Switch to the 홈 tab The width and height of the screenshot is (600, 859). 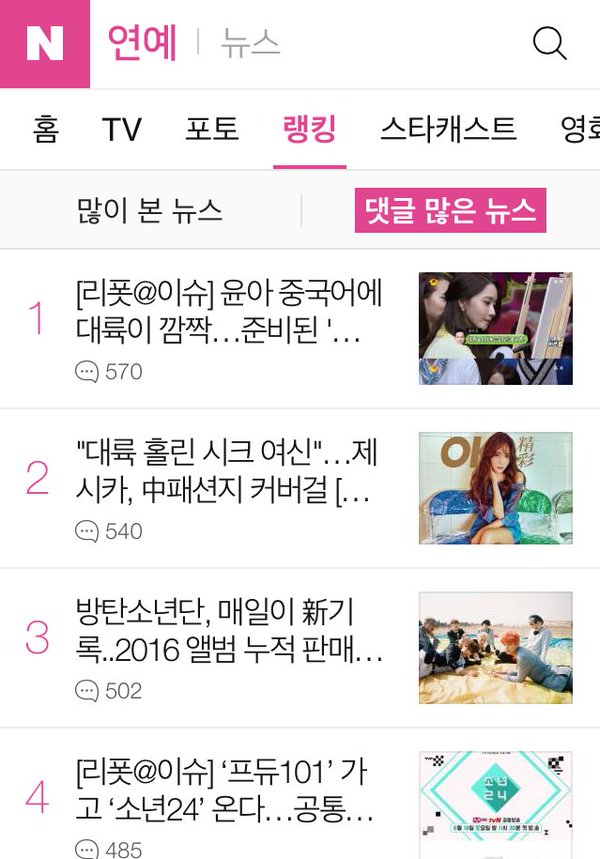click(x=45, y=130)
